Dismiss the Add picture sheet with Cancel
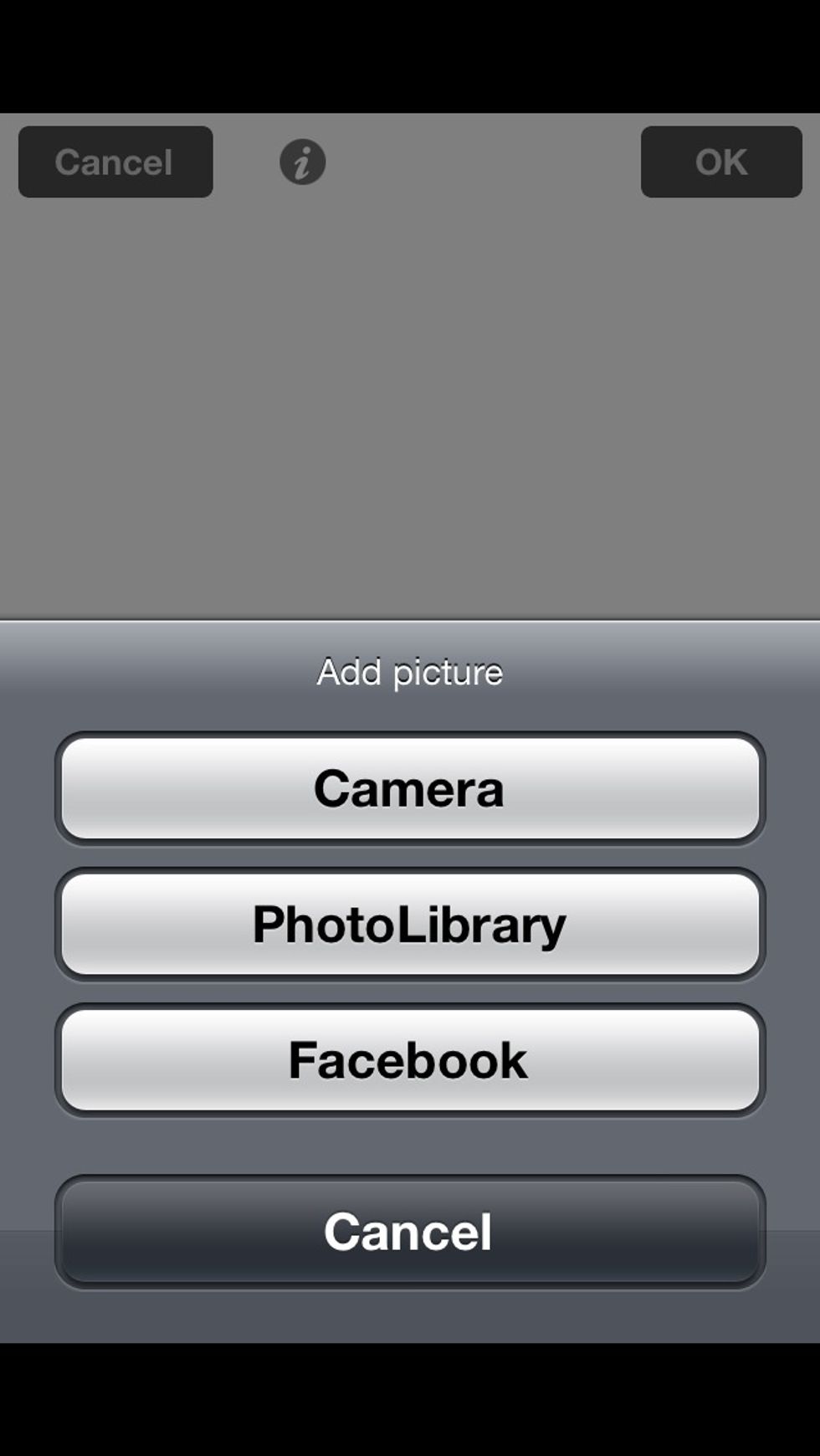The image size is (820, 1456). click(410, 1232)
